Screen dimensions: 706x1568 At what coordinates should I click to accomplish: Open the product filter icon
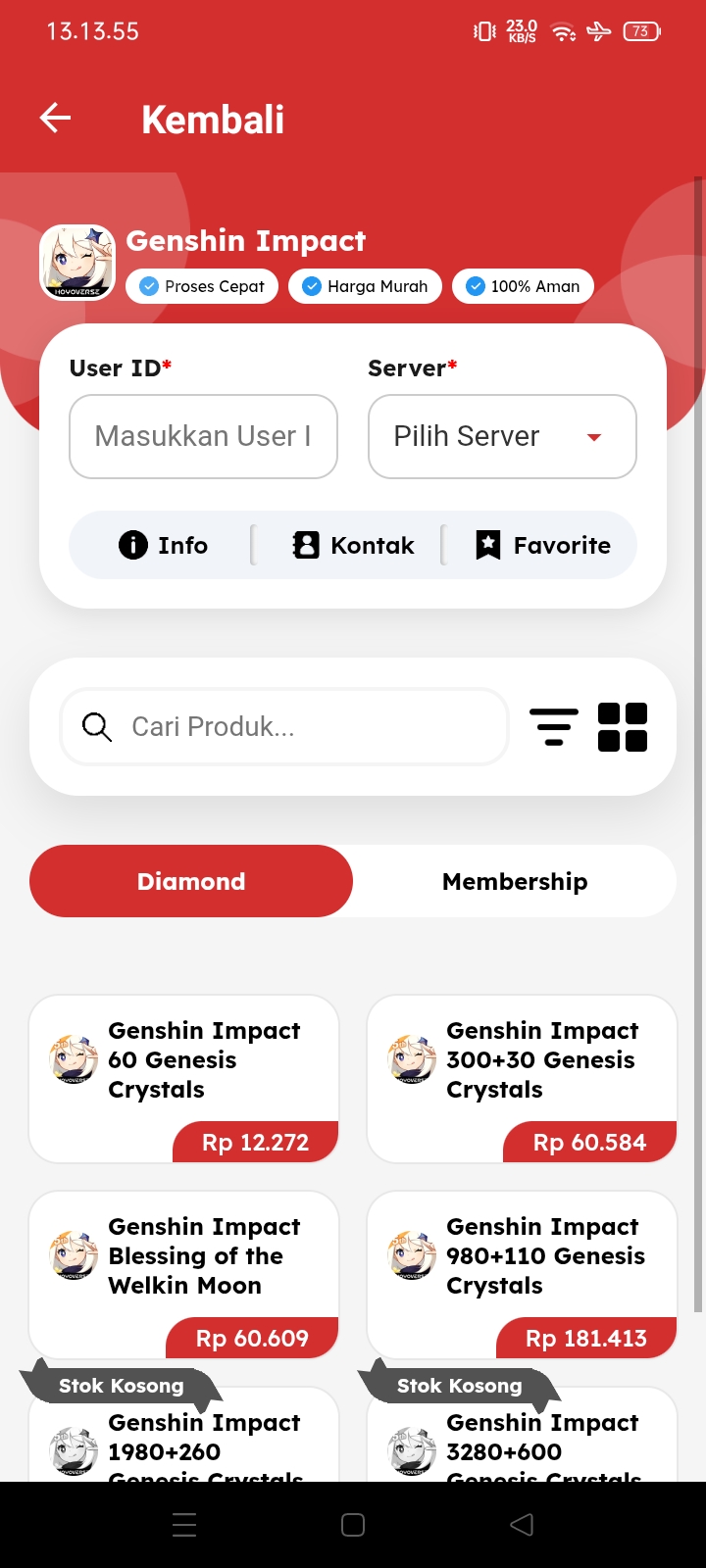coord(554,726)
